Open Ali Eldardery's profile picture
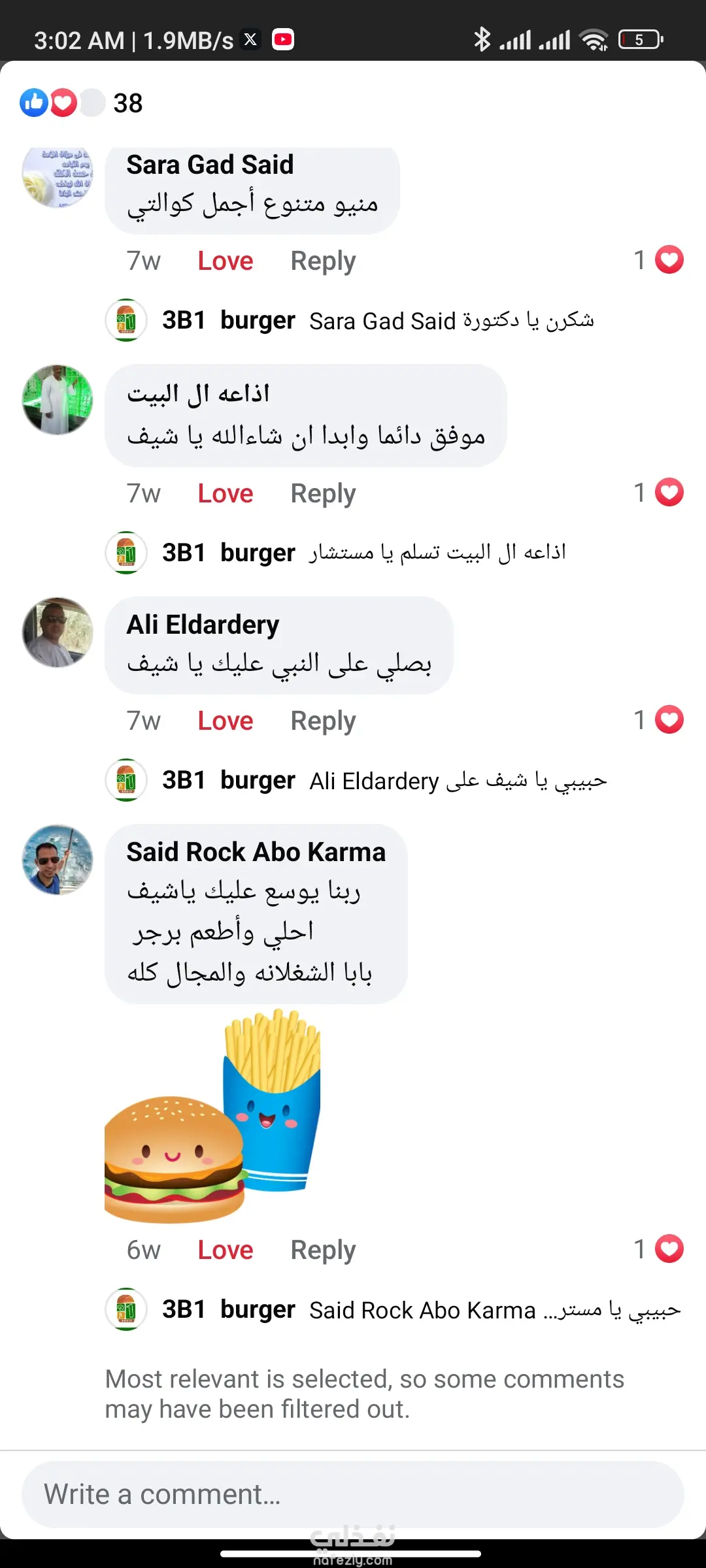Image resolution: width=706 pixels, height=1568 pixels. tap(58, 632)
